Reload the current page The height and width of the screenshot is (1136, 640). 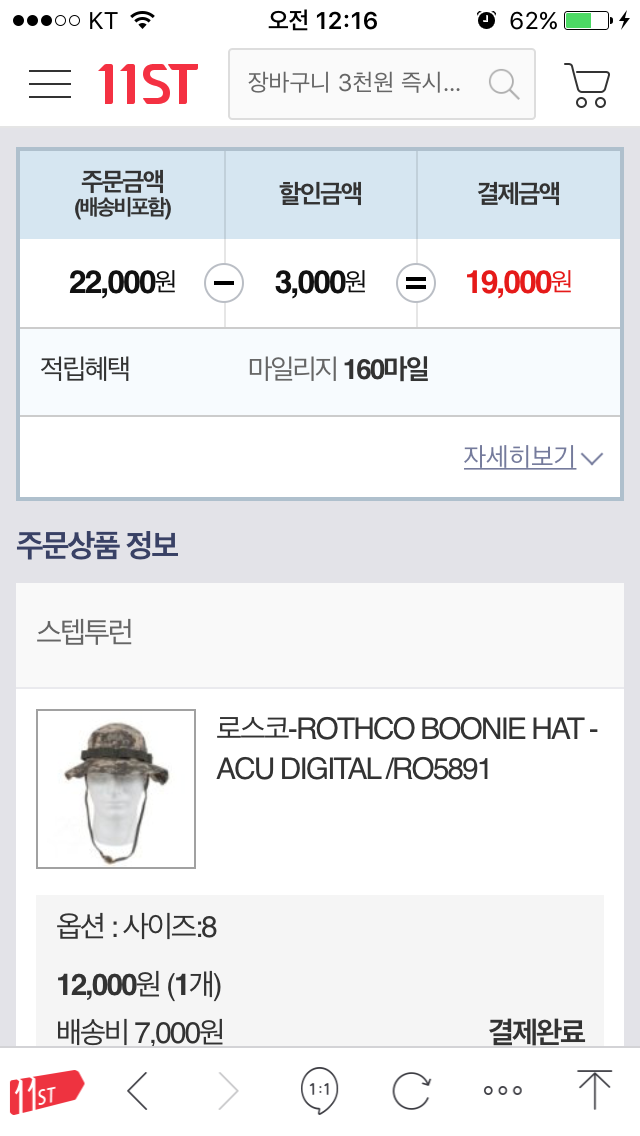pyautogui.click(x=411, y=1091)
